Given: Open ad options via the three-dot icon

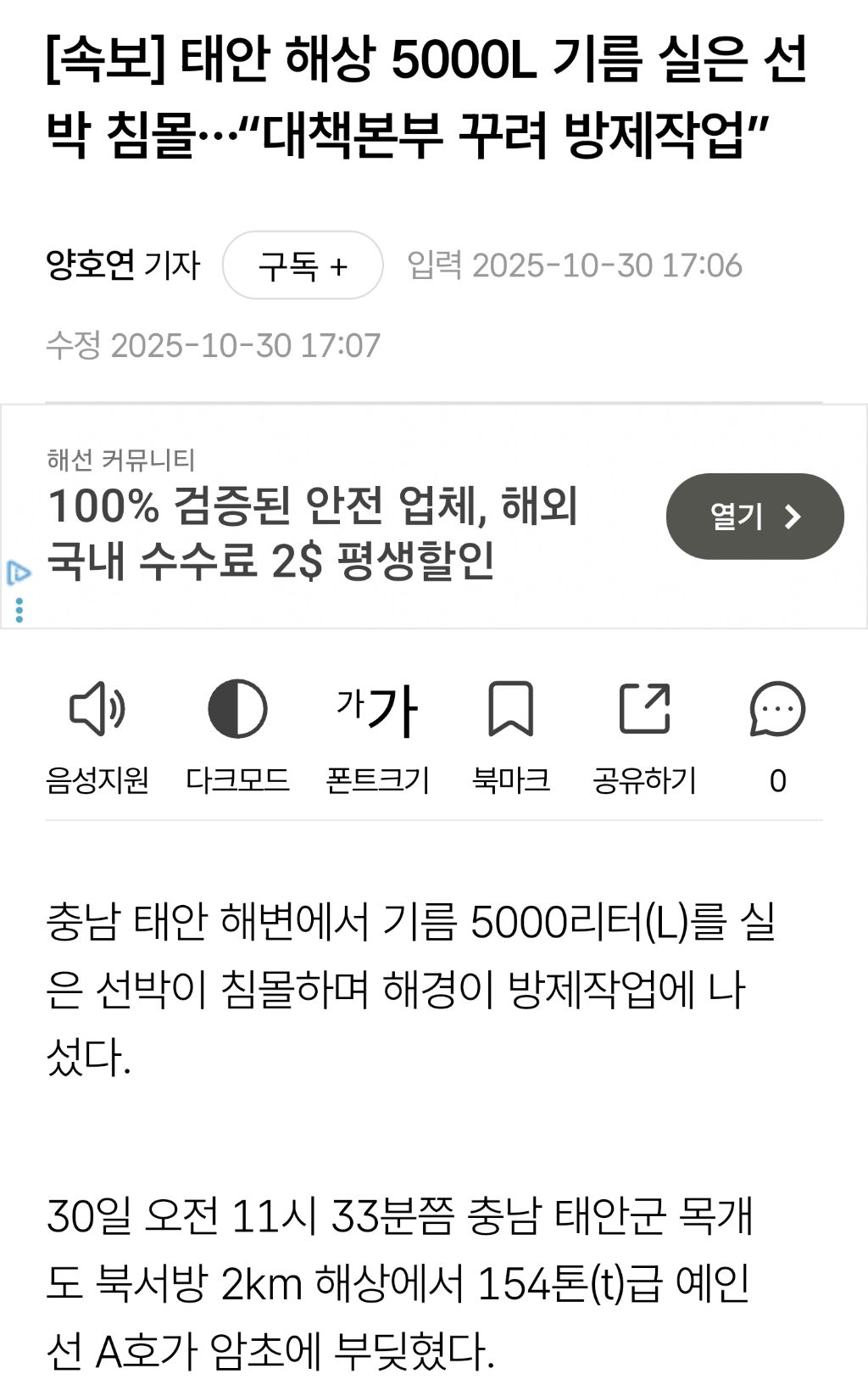Looking at the screenshot, I should coord(19,609).
